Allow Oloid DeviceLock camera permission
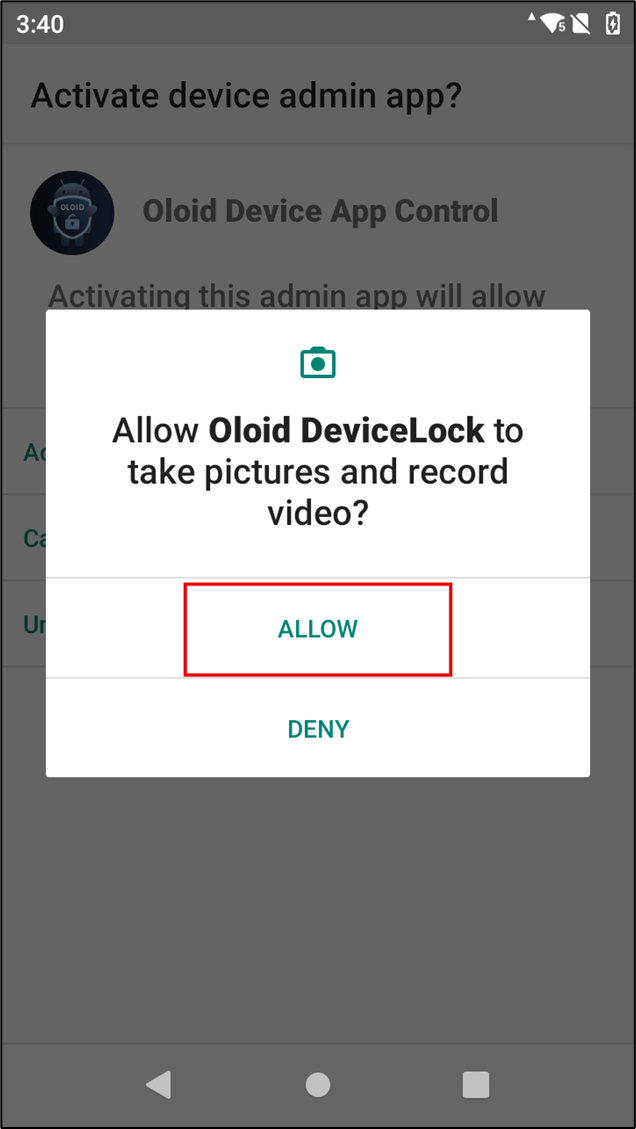The height and width of the screenshot is (1129, 636). 318,629
